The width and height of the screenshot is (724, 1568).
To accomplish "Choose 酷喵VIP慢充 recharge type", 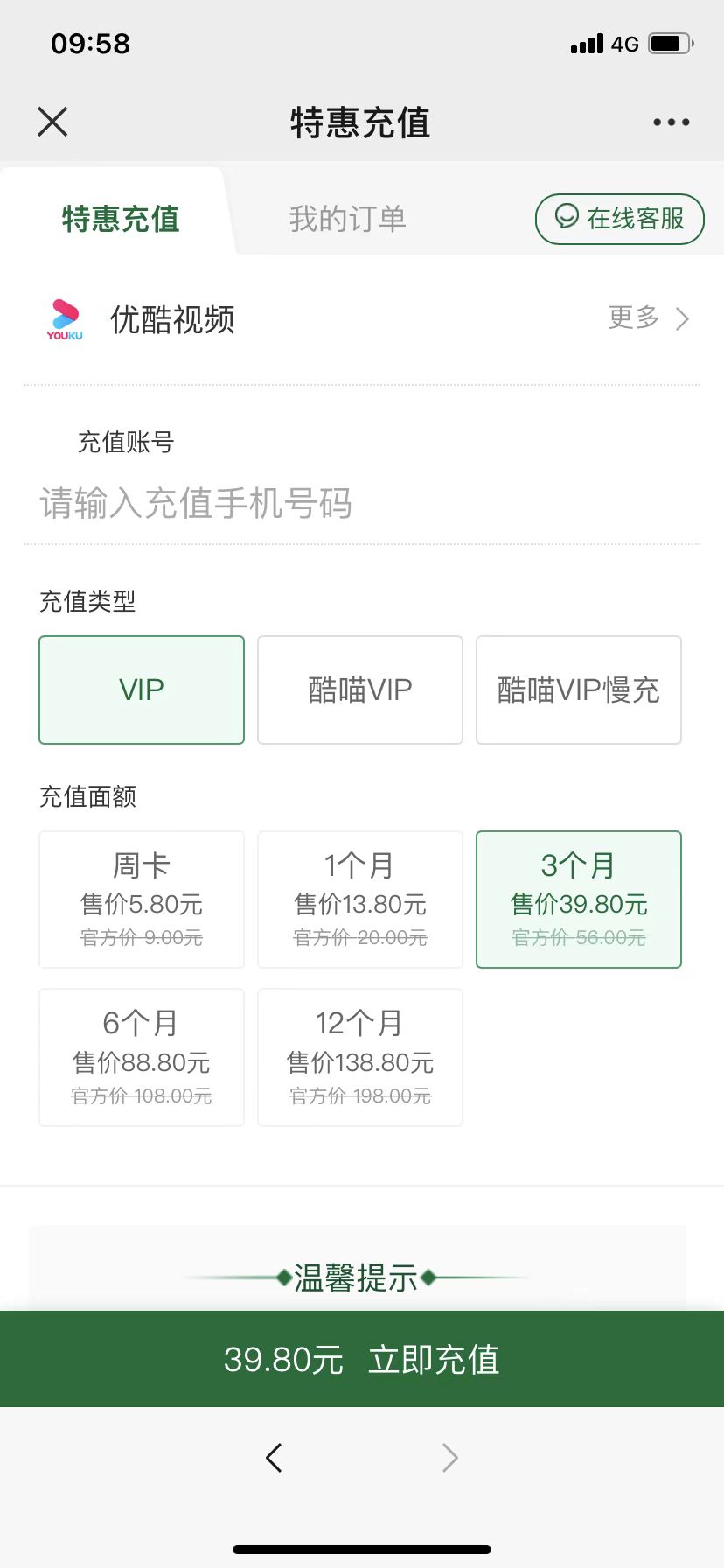I will click(x=578, y=689).
